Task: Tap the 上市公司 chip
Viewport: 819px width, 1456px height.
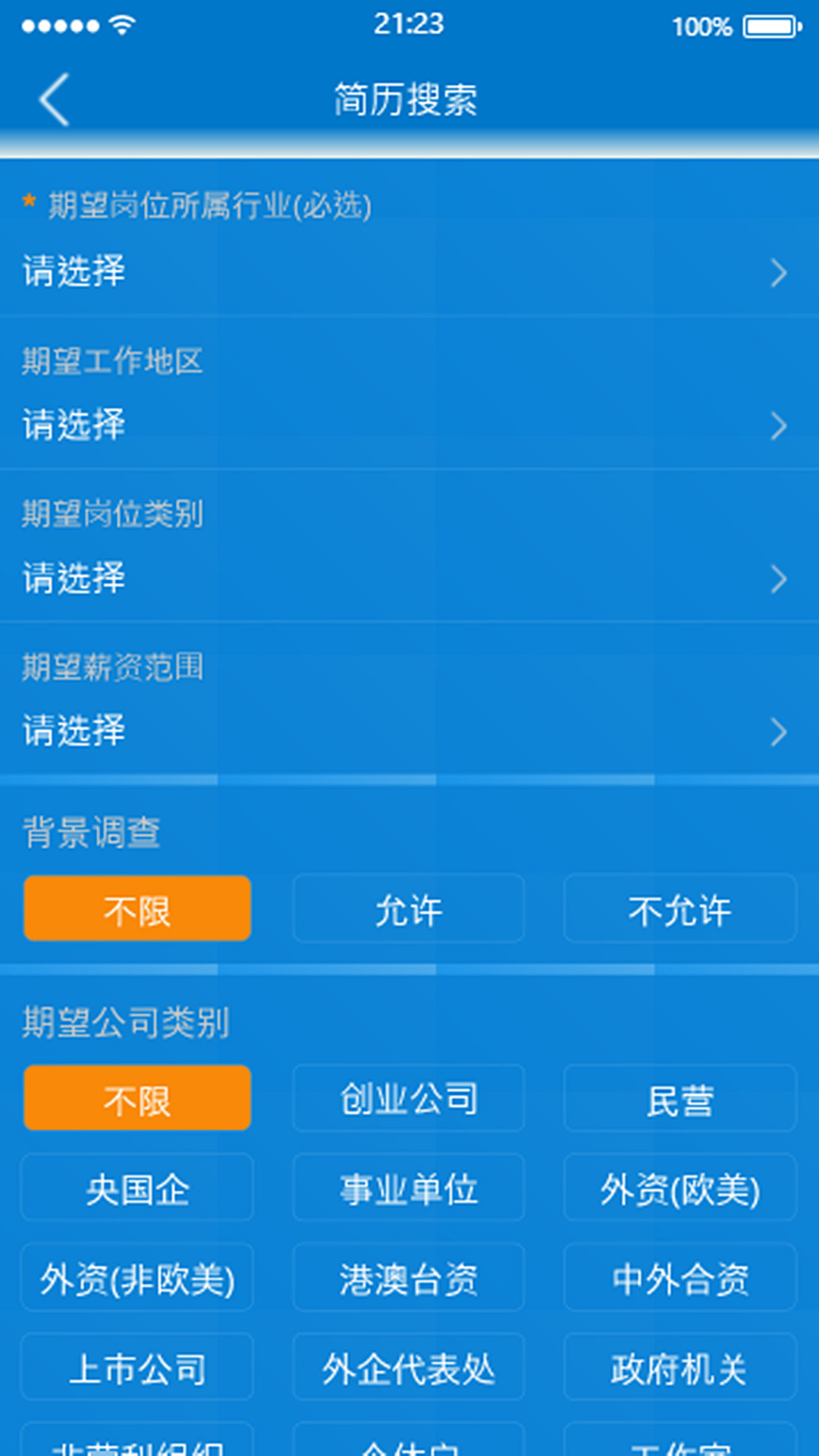Action: (x=137, y=1368)
